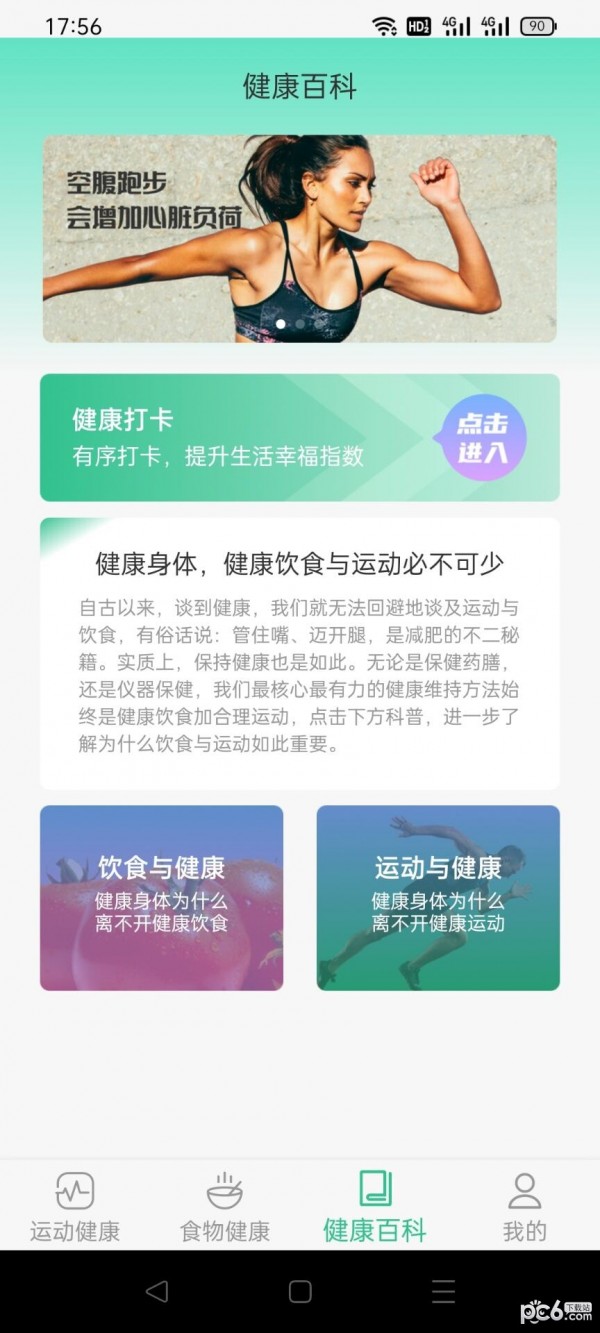Go back with the system back button
600x1333 pixels.
tap(157, 1291)
